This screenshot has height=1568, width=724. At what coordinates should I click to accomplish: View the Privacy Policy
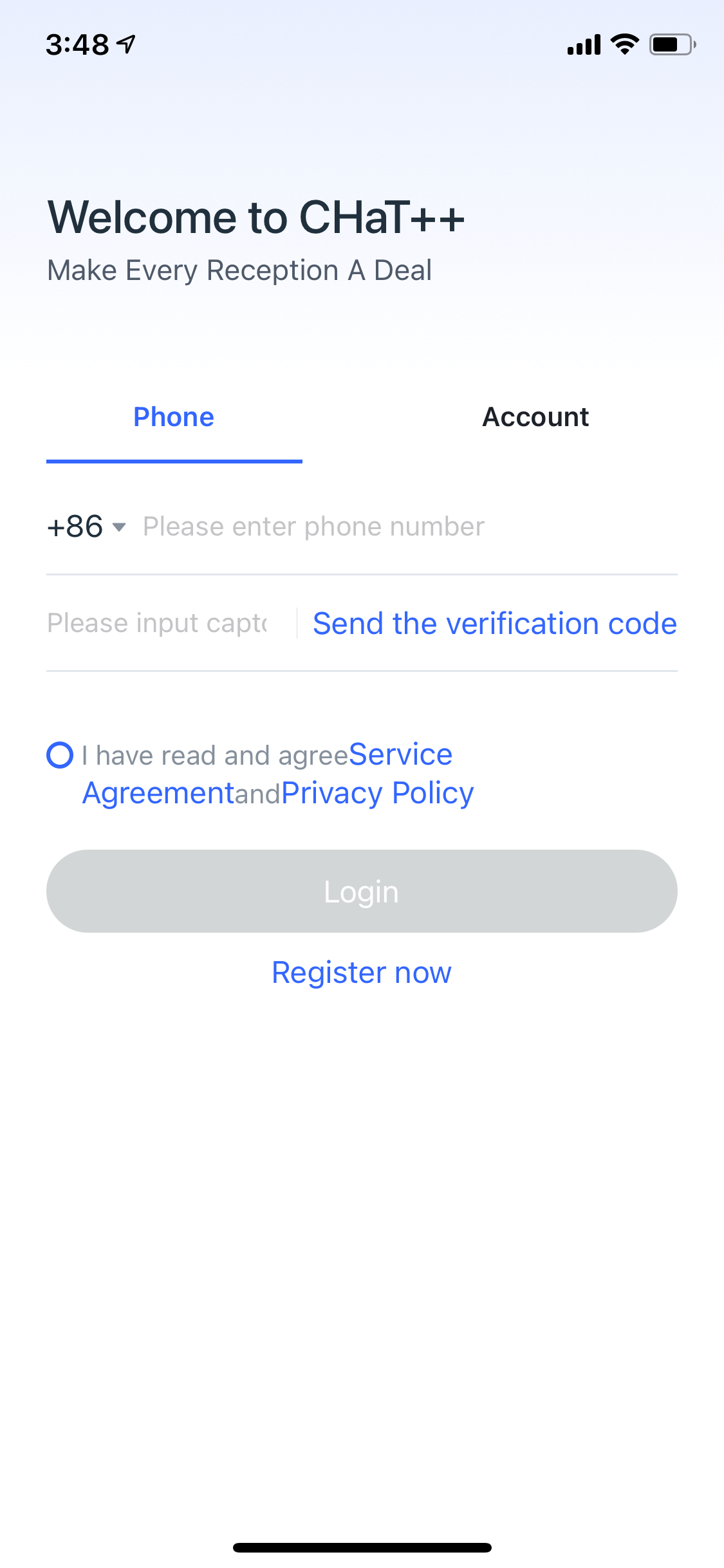click(377, 792)
